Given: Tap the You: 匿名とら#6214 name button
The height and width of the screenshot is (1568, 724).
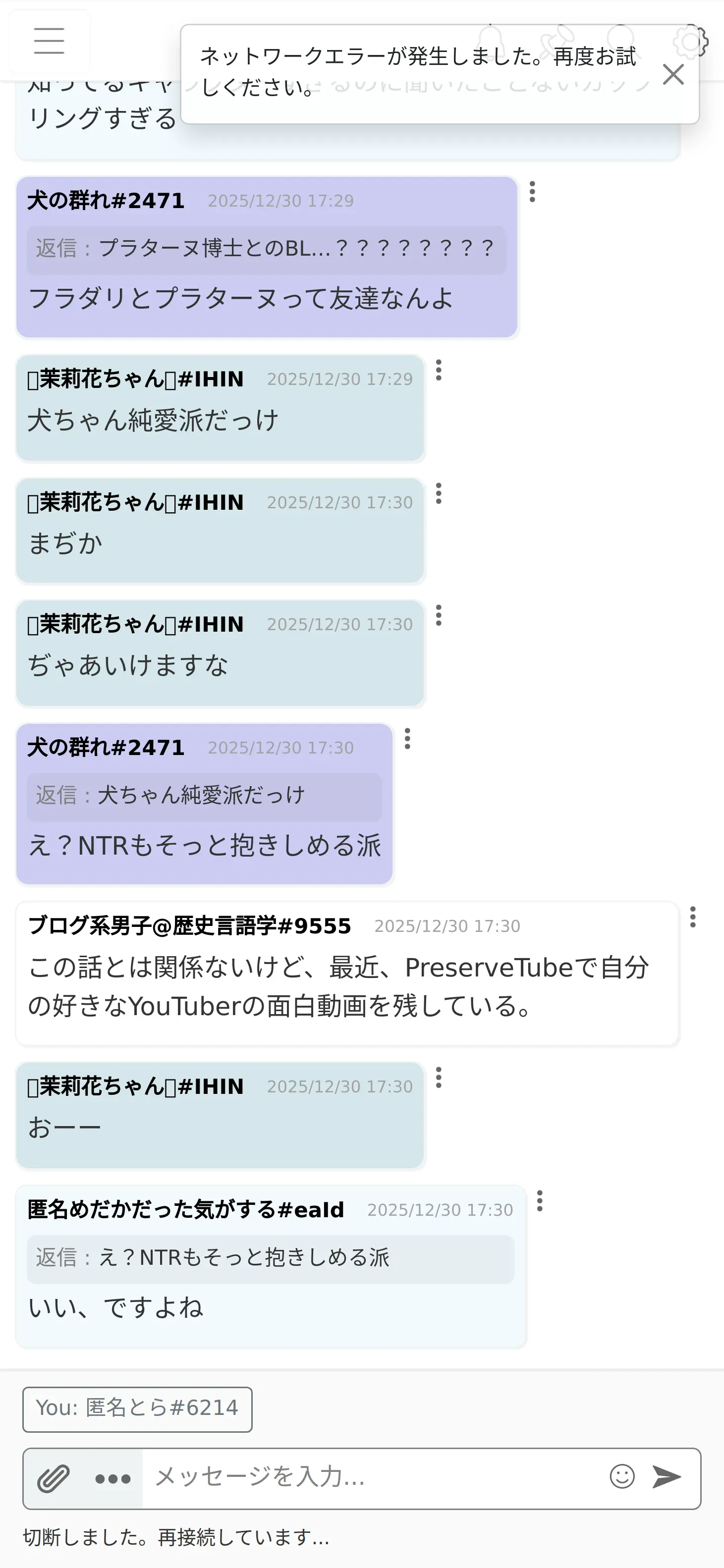Looking at the screenshot, I should (138, 1408).
